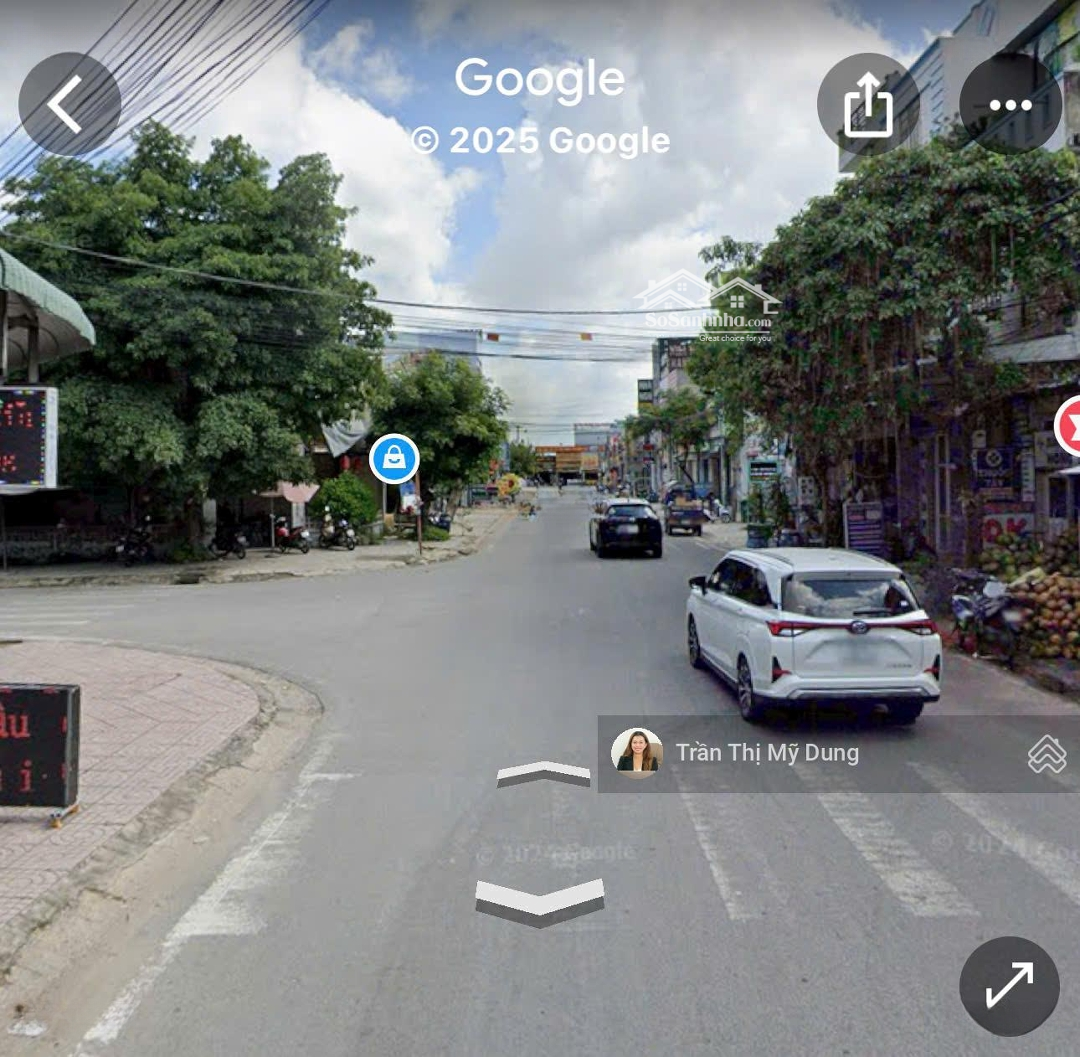This screenshot has height=1057, width=1080.
Task: Expand Street View to full screen
Action: coord(1009,986)
